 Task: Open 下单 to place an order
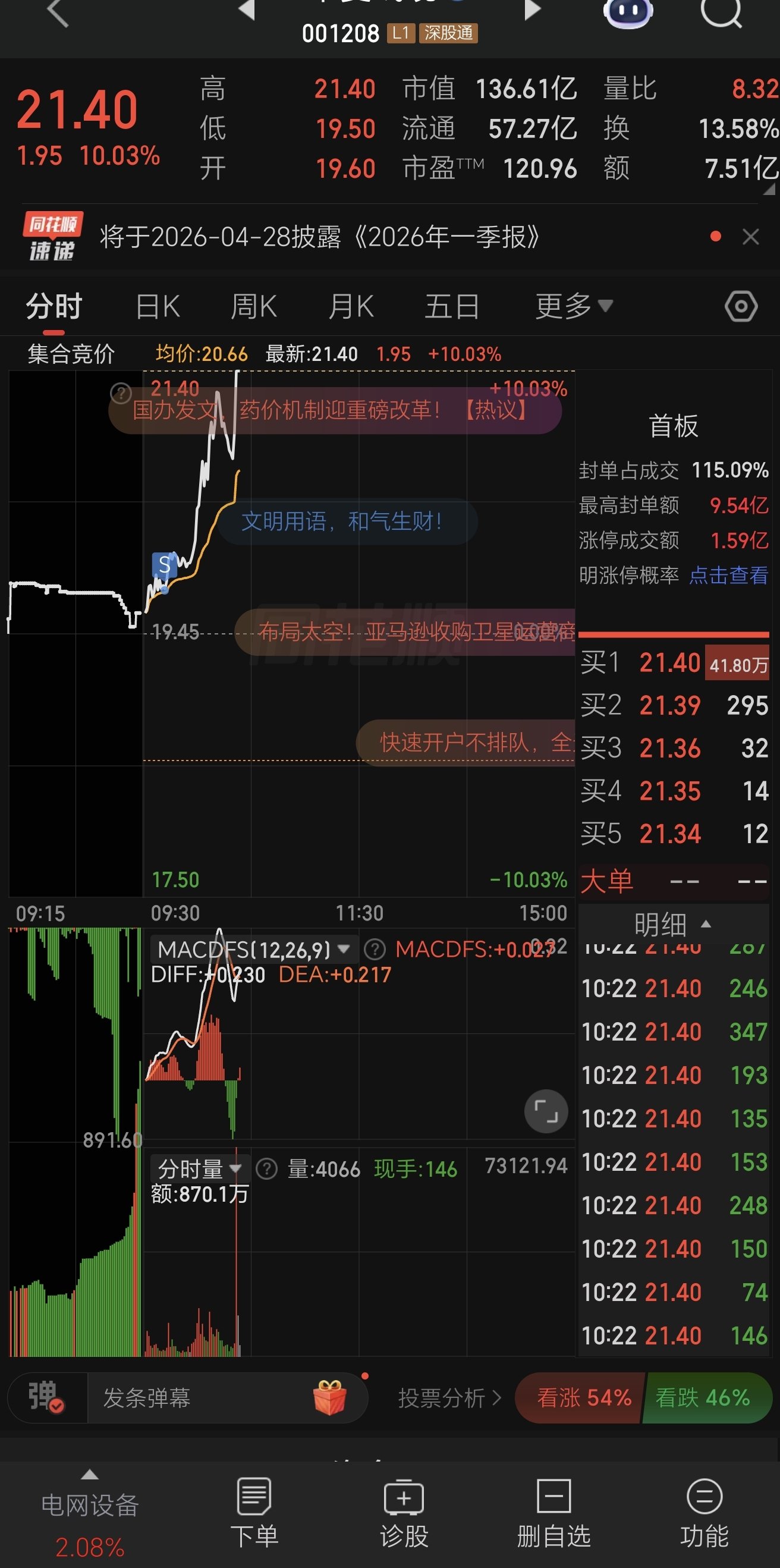[x=254, y=1513]
